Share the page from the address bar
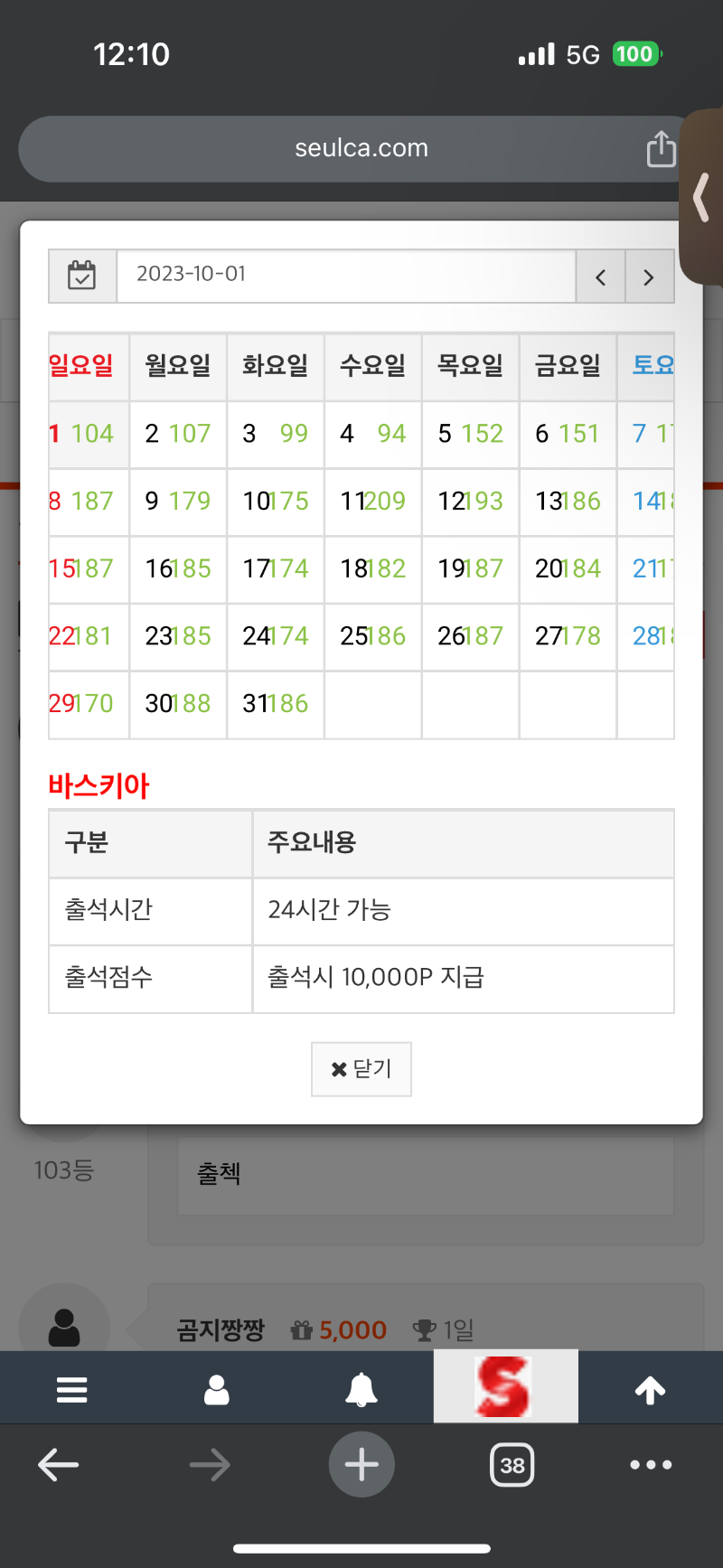This screenshot has height=1568, width=723. pyautogui.click(x=661, y=149)
